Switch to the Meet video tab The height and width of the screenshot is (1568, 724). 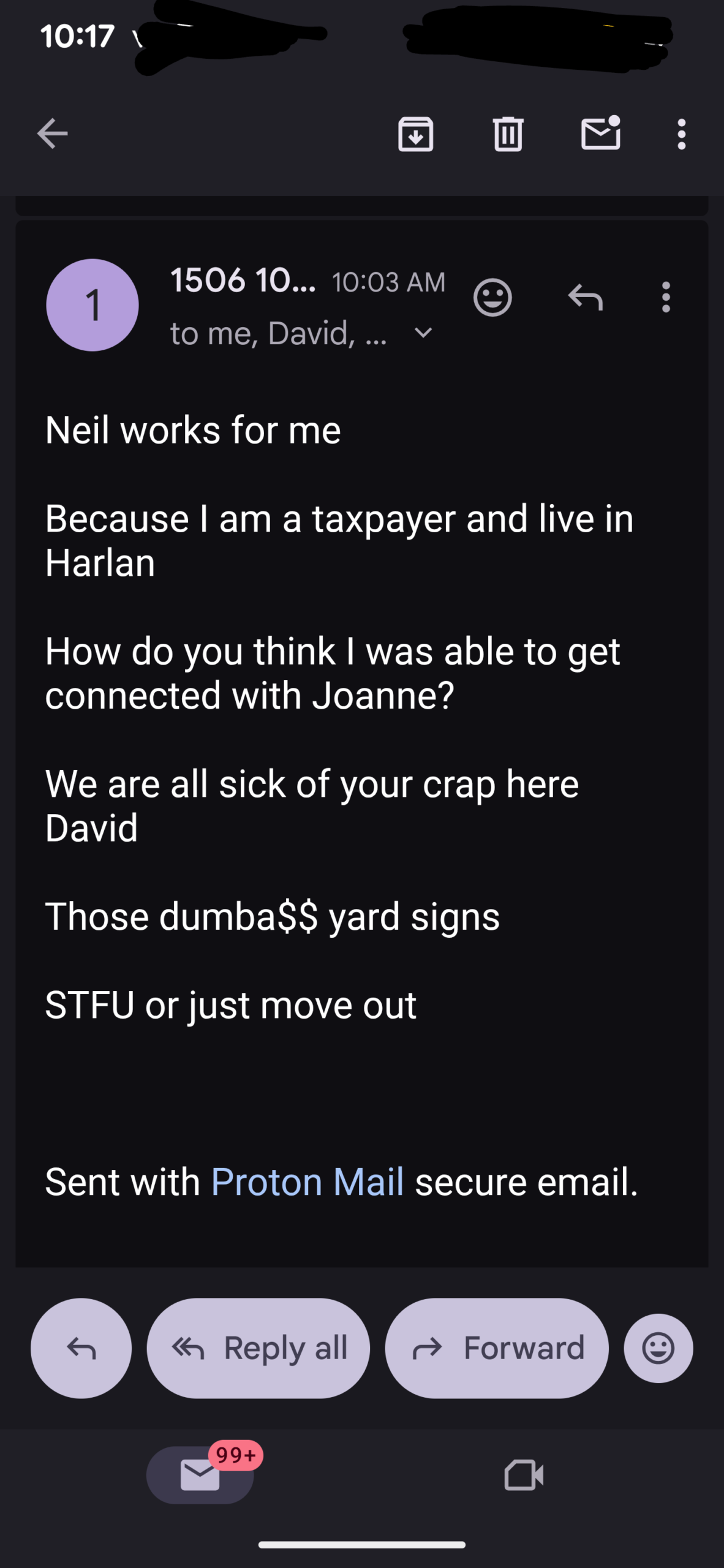[x=524, y=1475]
